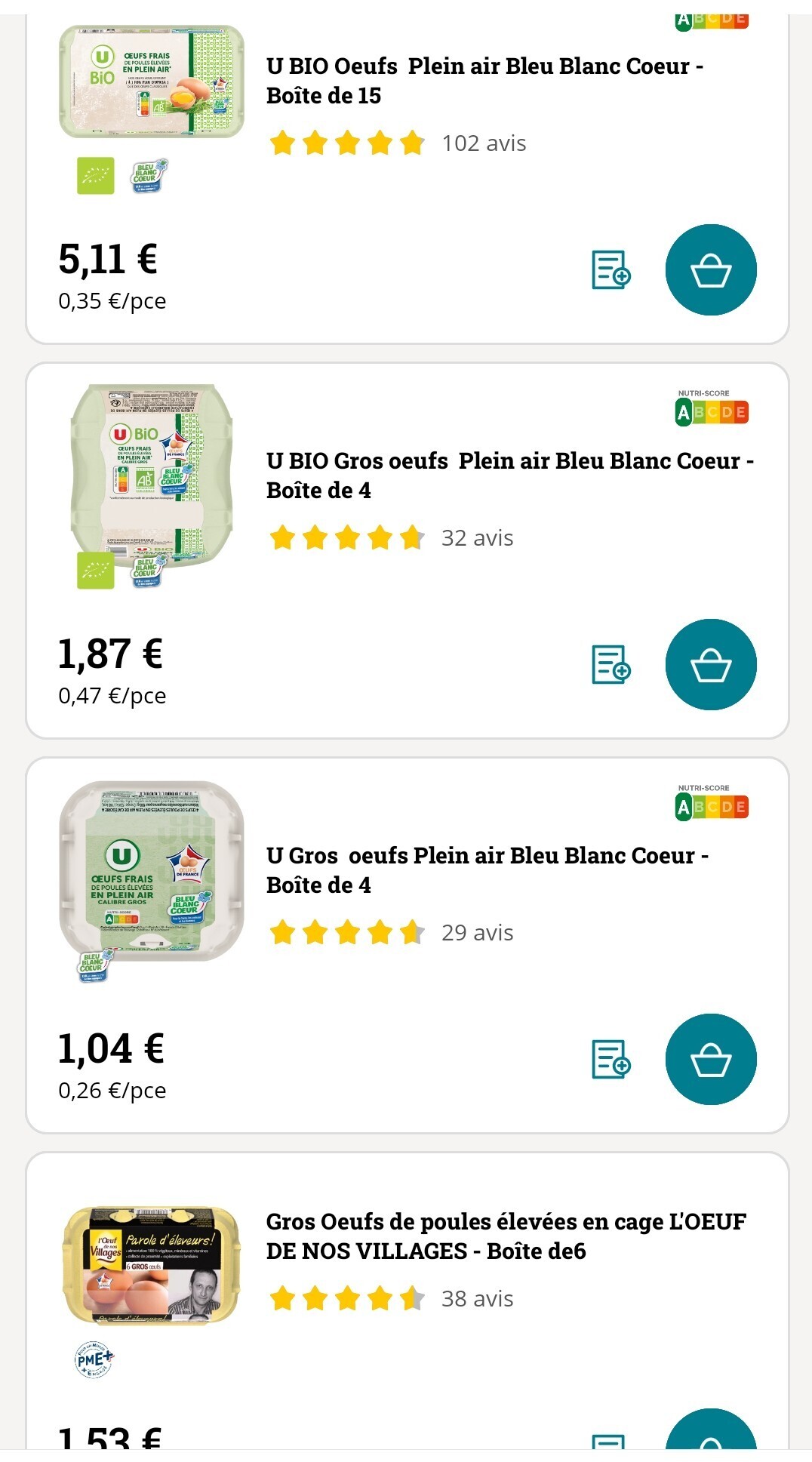This screenshot has width=812, height=1462.
Task: Open U BIO Oeufs Plein air Boîte de 15
Action: [x=484, y=81]
